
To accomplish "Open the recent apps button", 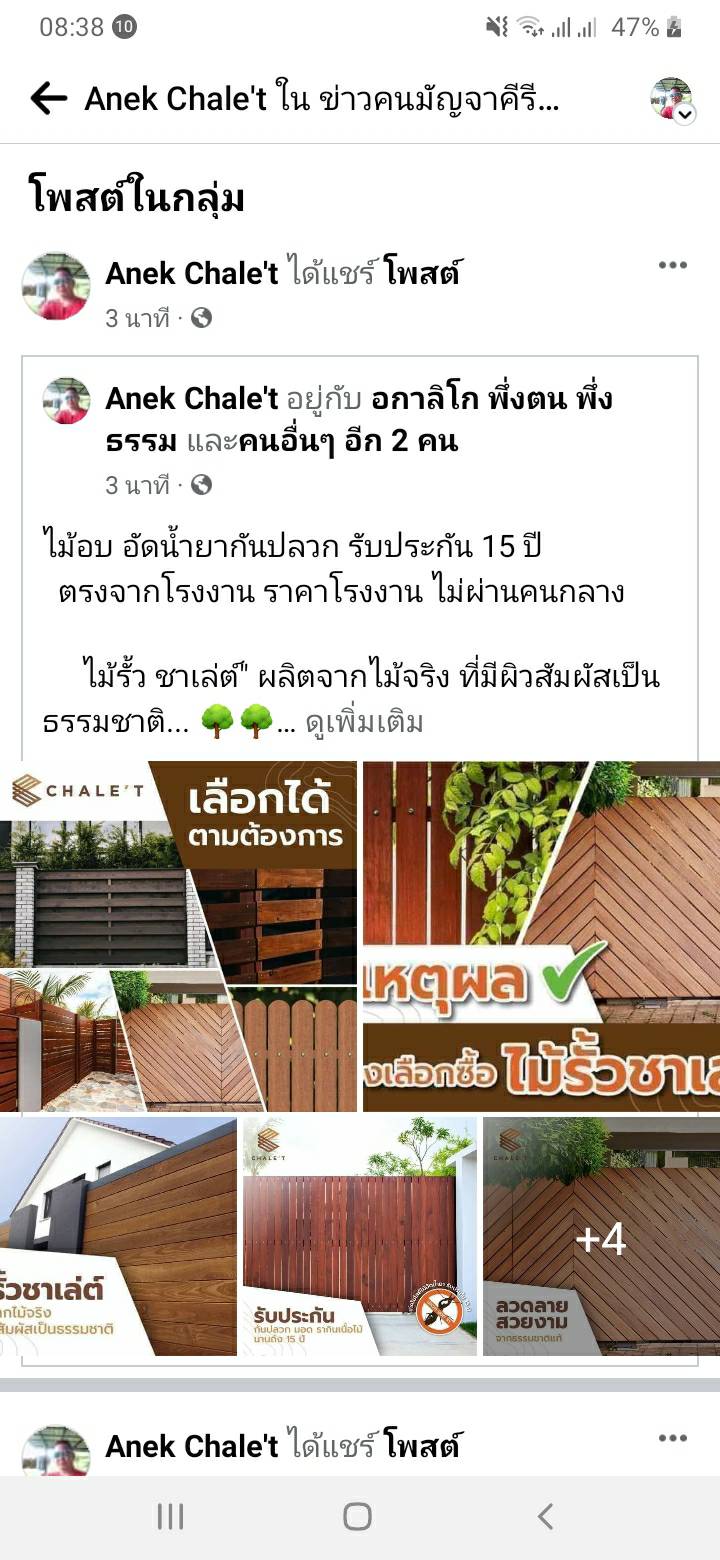I will 170,1516.
